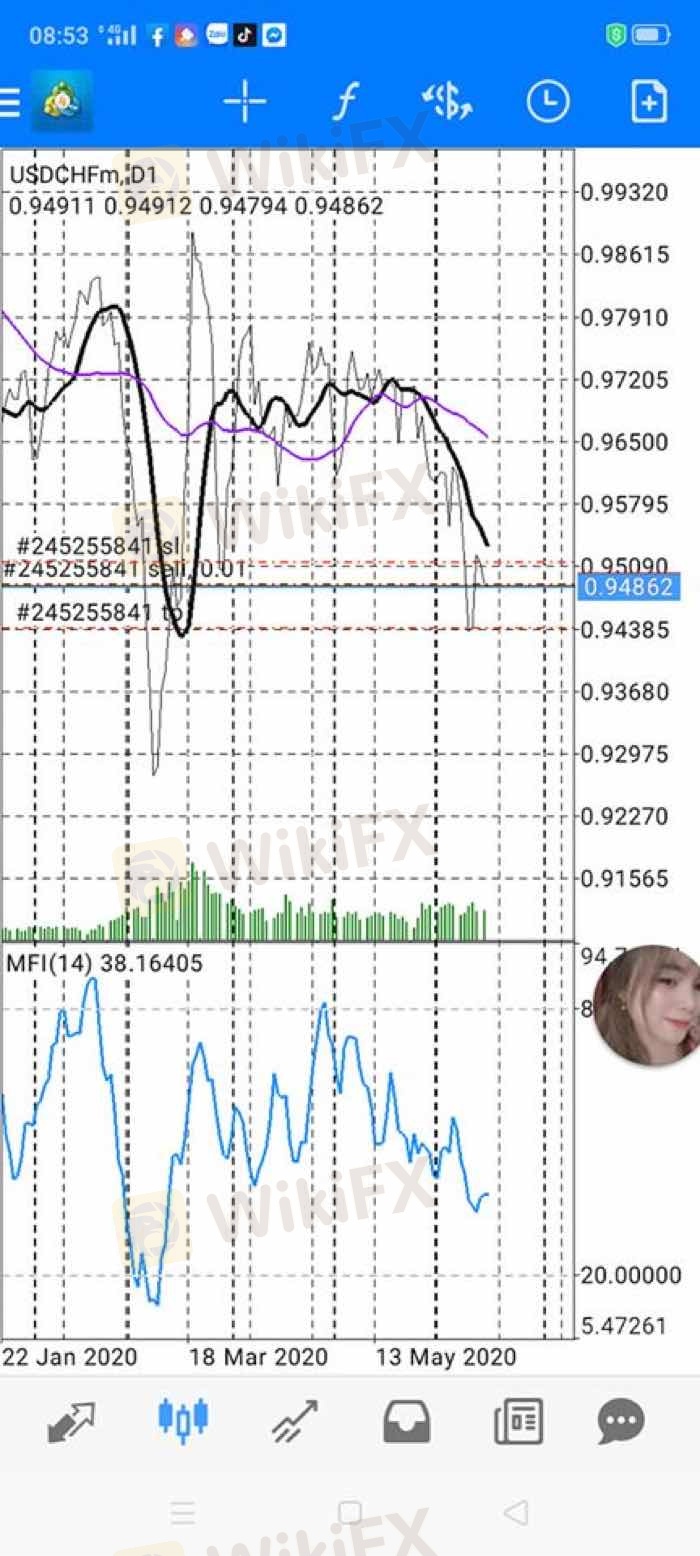
Task: Tap the dollar-sign symbol icon
Action: coord(446,102)
